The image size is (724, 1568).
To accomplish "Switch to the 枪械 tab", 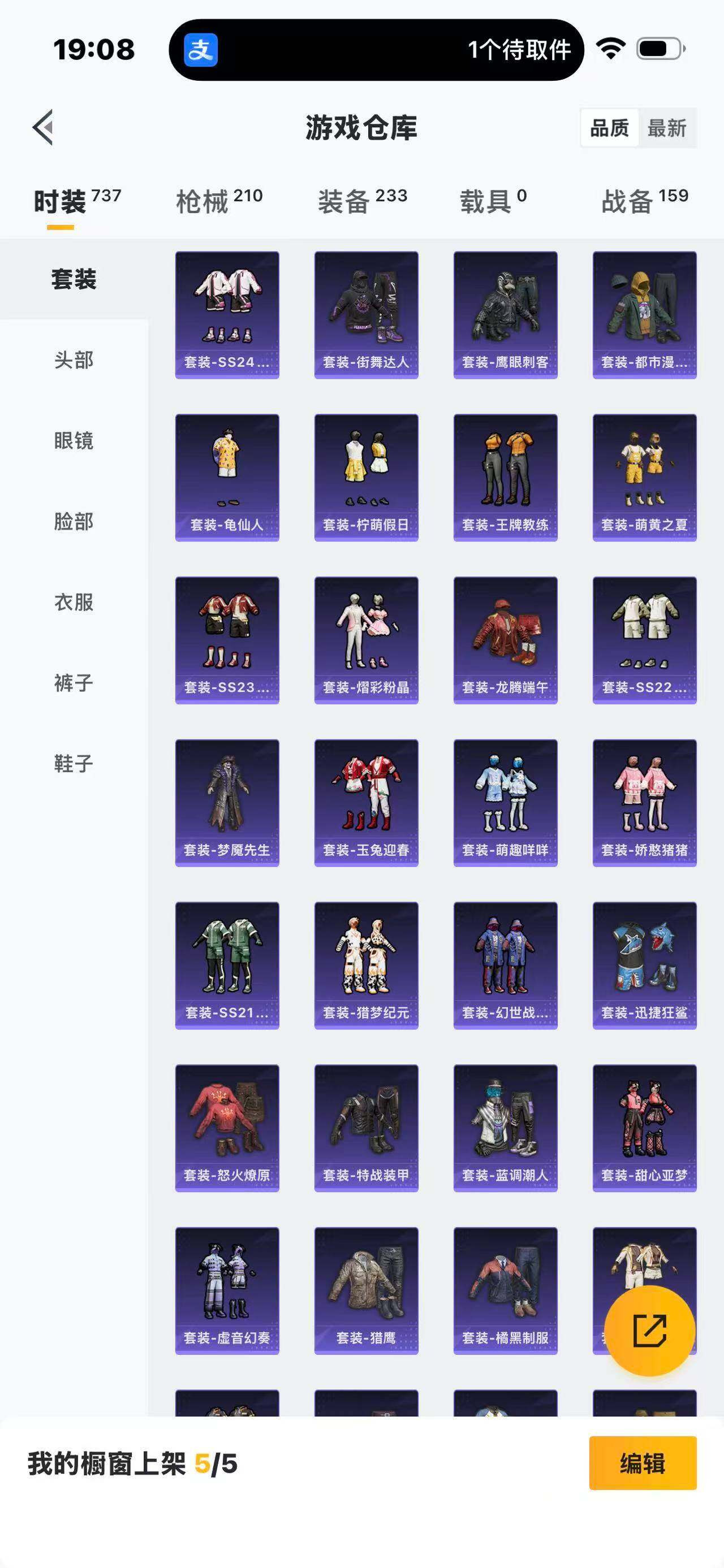I will click(219, 201).
